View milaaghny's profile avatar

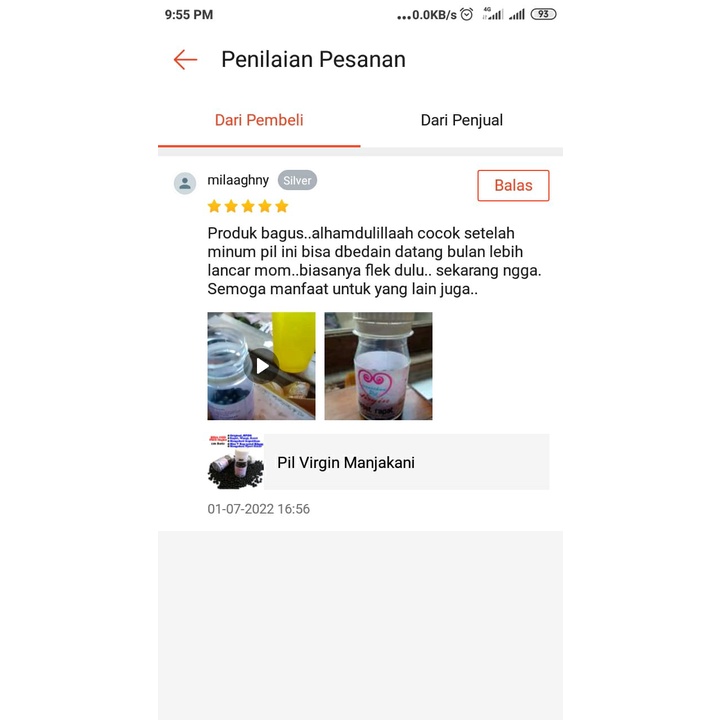(x=185, y=183)
